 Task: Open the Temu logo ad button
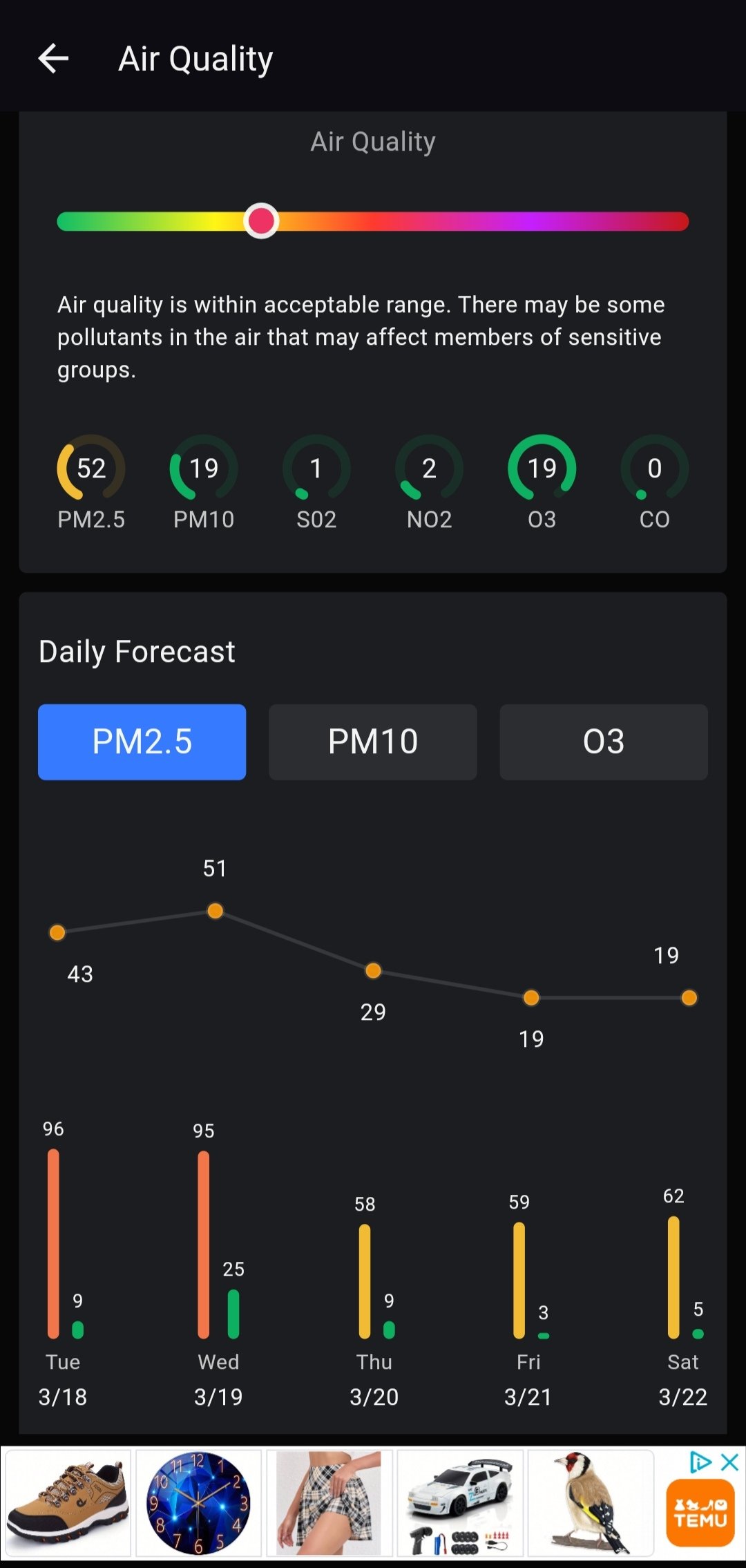[700, 1512]
